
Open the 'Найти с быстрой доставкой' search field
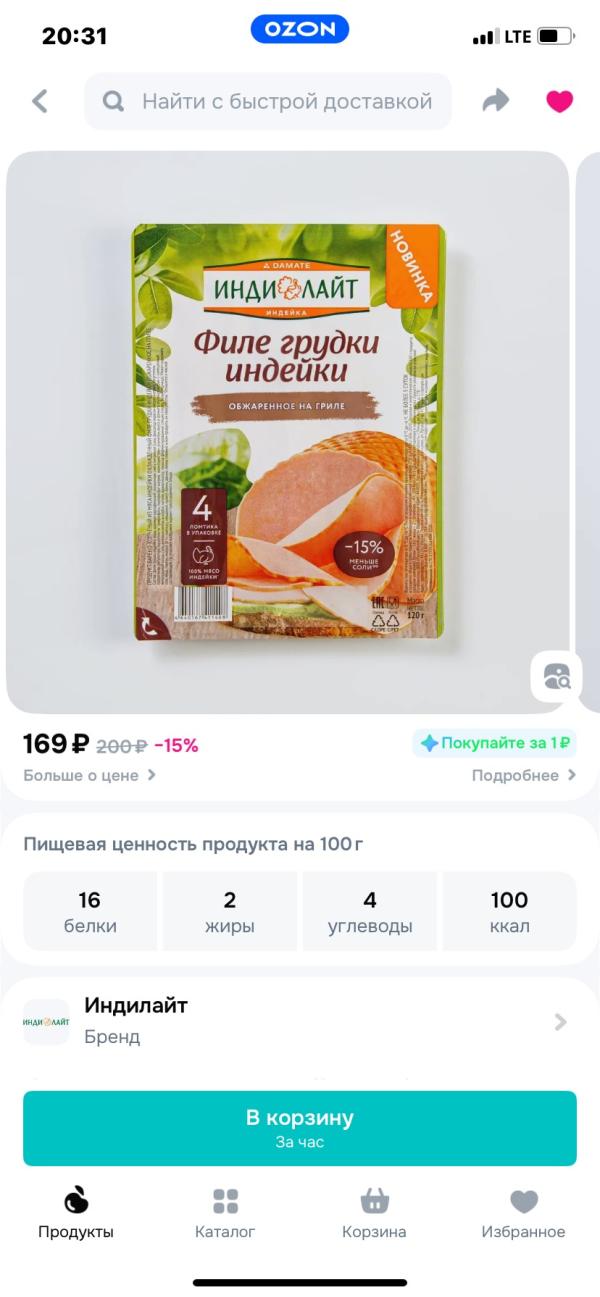pyautogui.click(x=268, y=101)
